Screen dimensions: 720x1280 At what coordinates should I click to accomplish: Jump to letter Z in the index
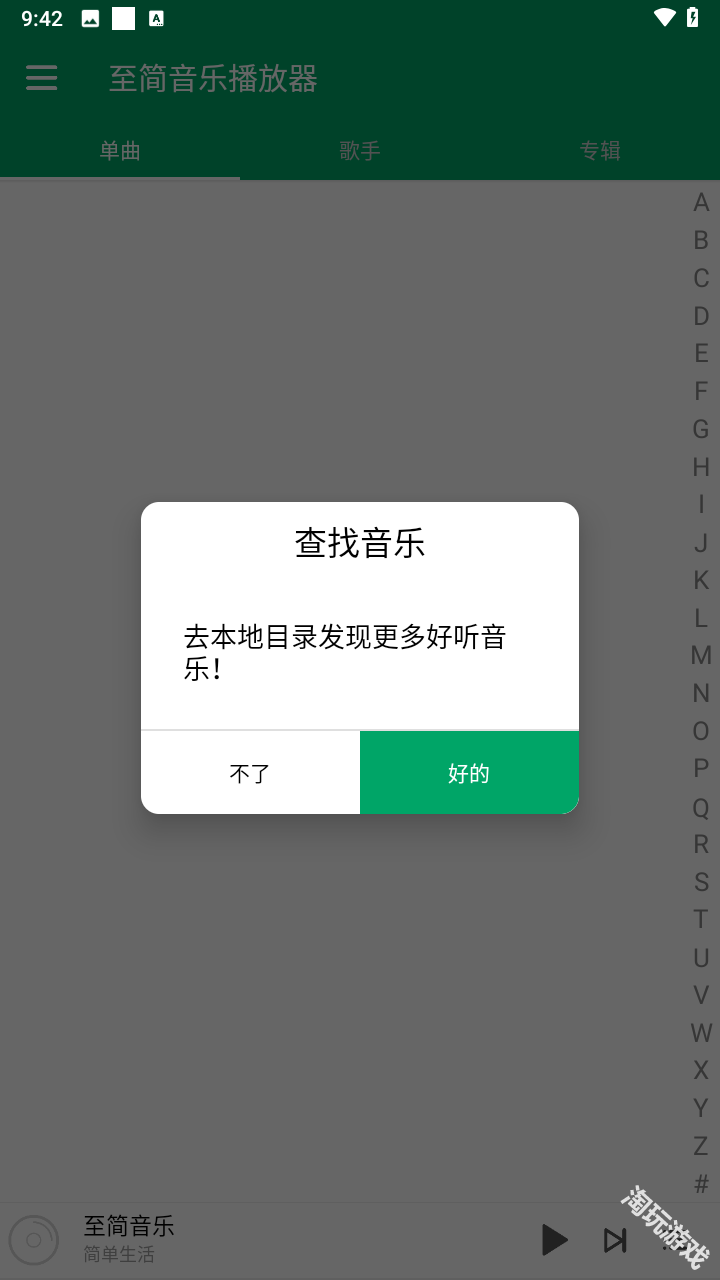(x=700, y=1146)
